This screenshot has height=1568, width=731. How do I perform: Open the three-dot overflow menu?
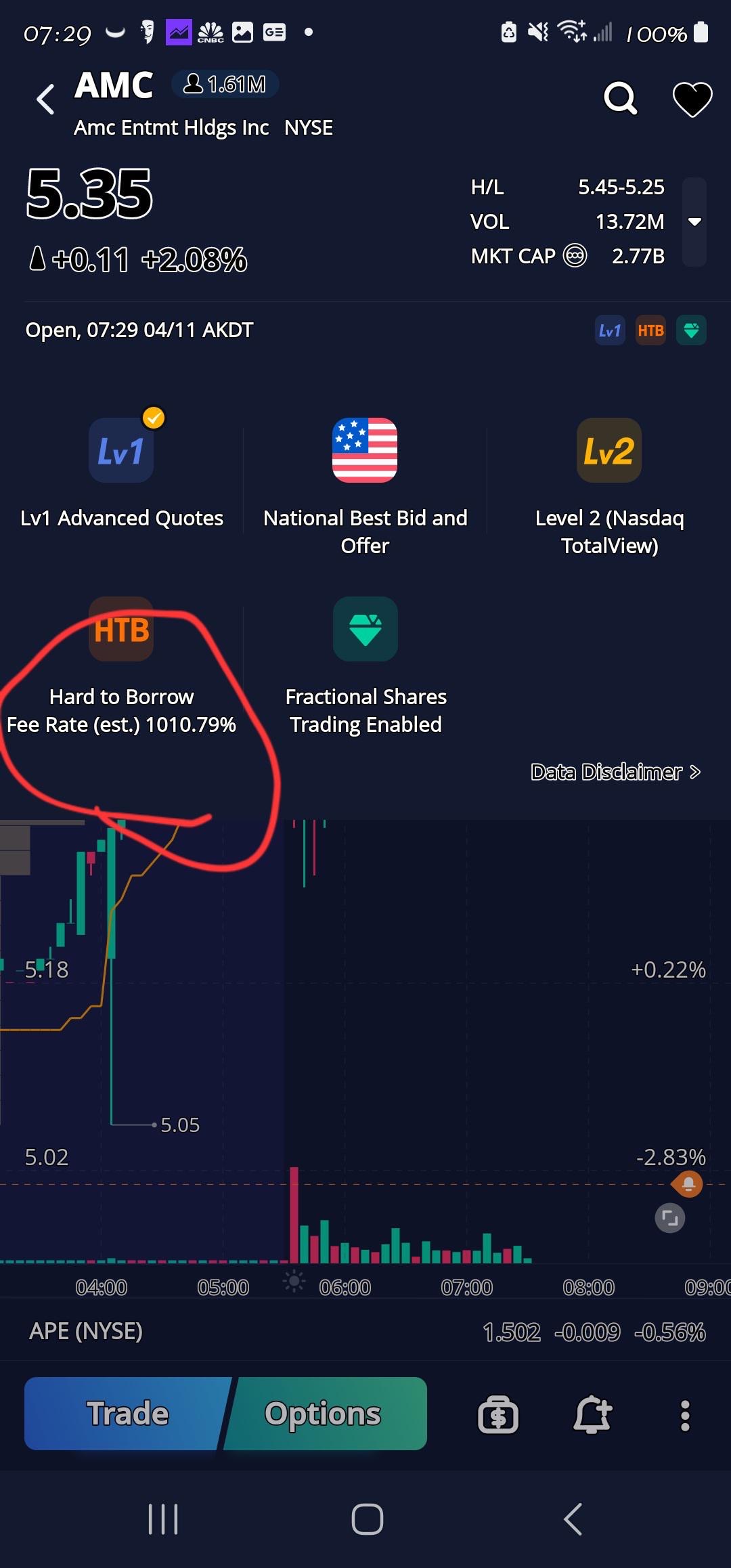pyautogui.click(x=685, y=1416)
